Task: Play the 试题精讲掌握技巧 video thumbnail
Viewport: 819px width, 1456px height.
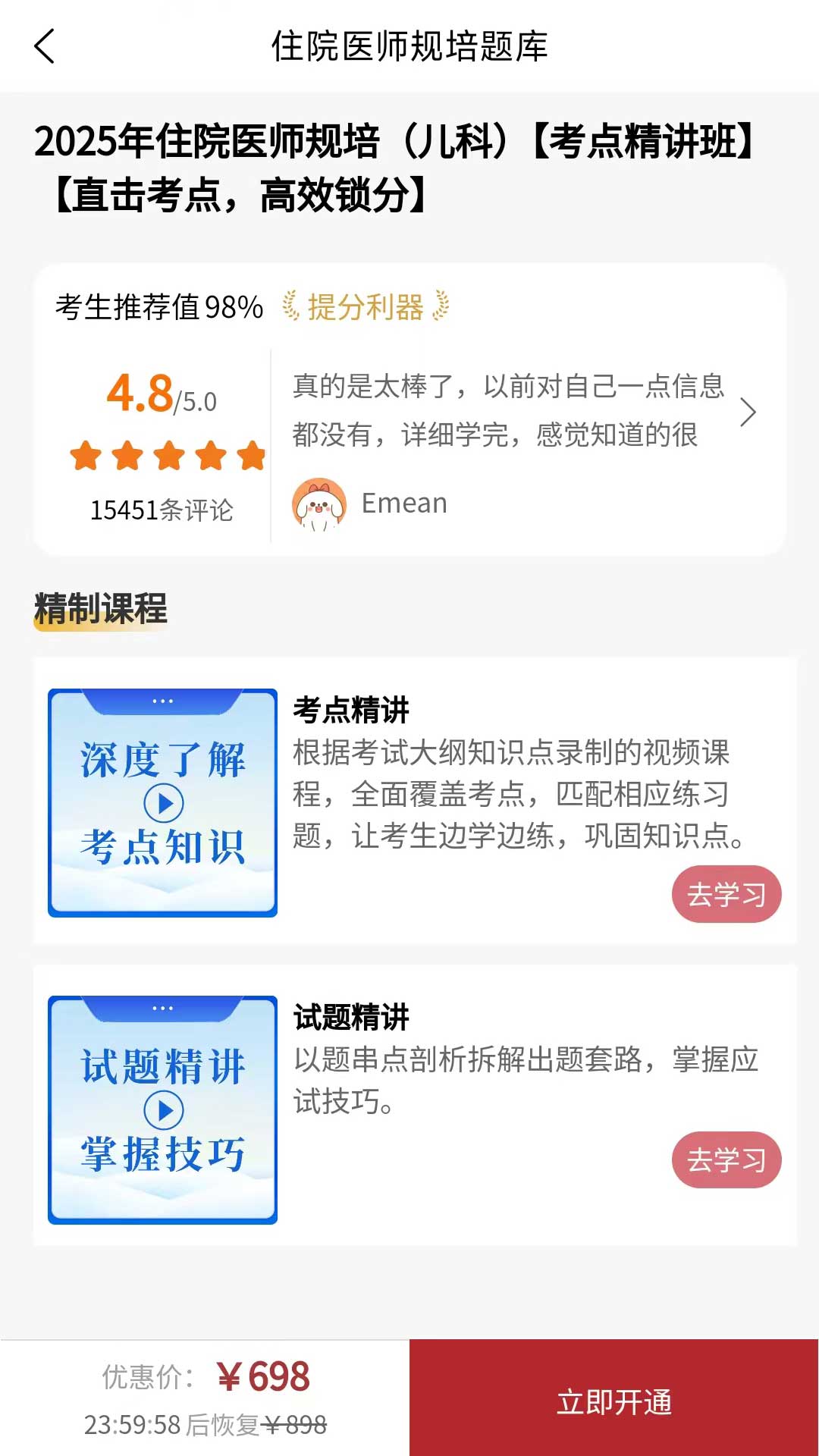Action: tap(163, 1110)
